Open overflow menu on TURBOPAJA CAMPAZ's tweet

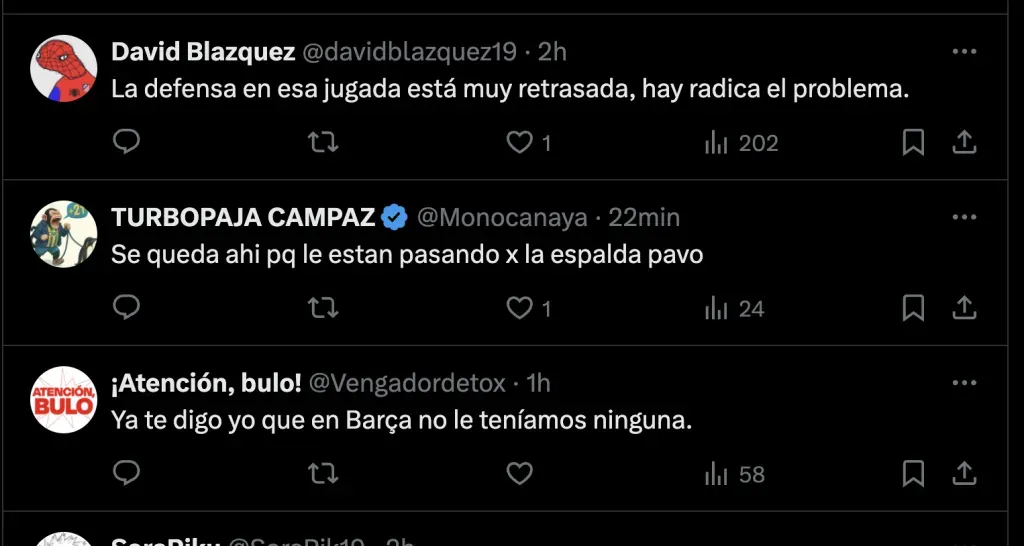pyautogui.click(x=964, y=217)
